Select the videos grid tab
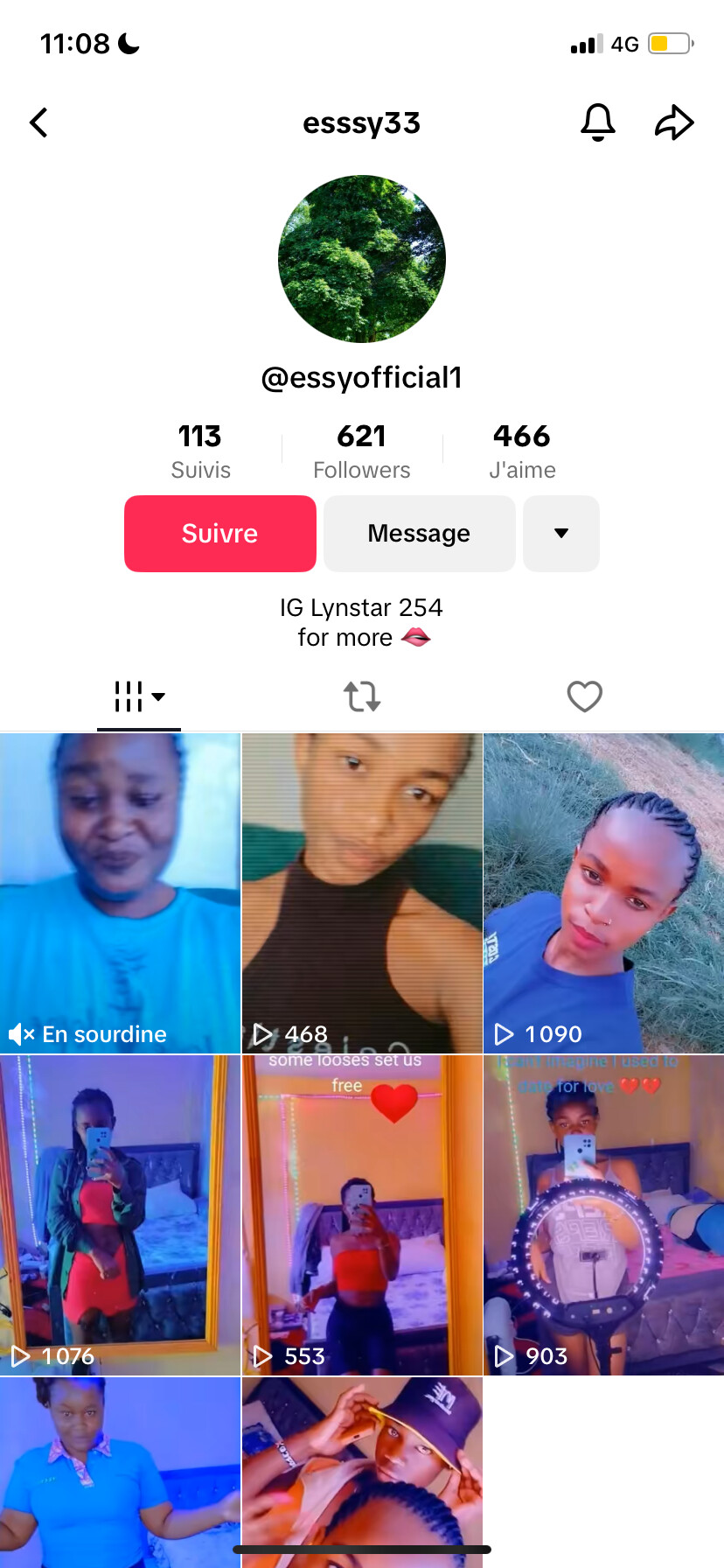Screen dimensions: 724x1568 [x=138, y=697]
